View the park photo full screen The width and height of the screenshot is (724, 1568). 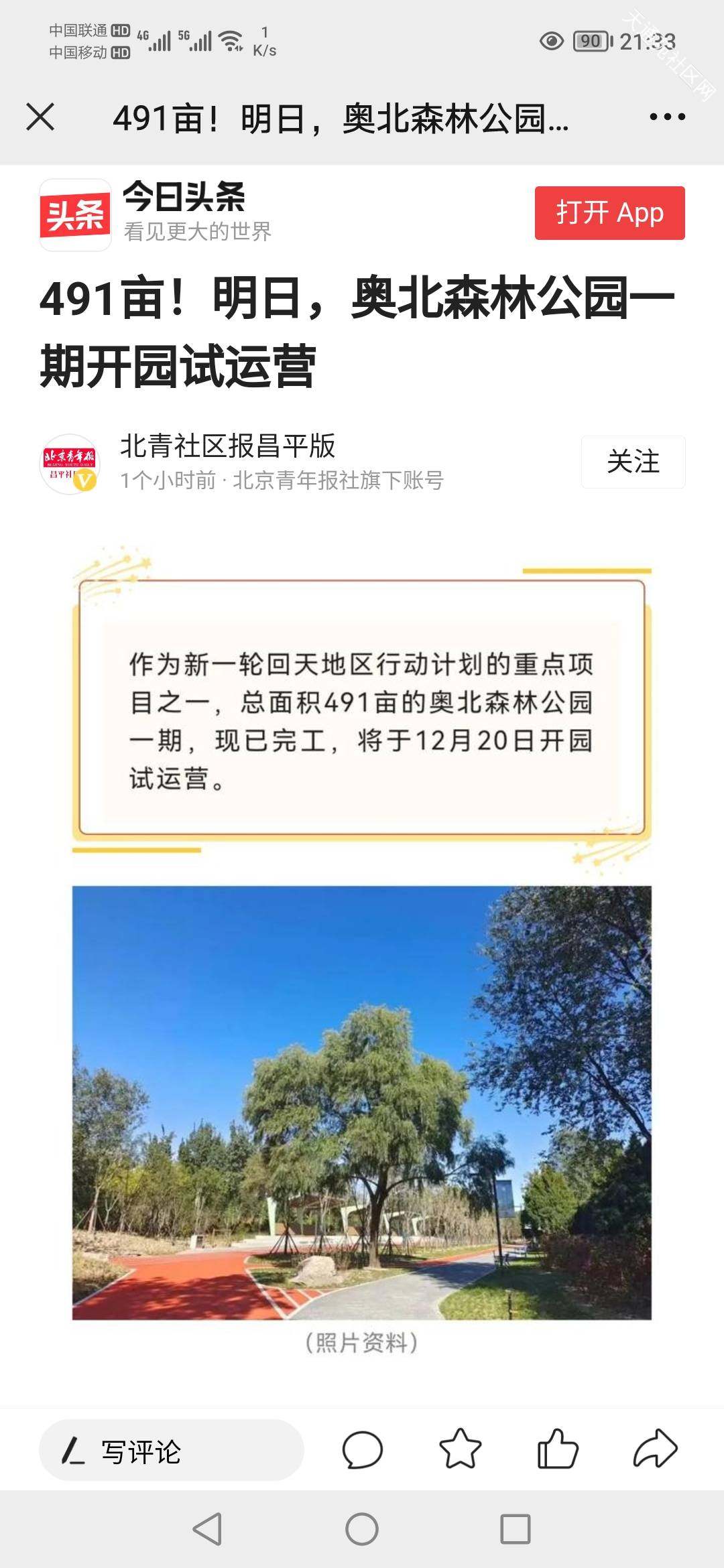pos(362,1103)
